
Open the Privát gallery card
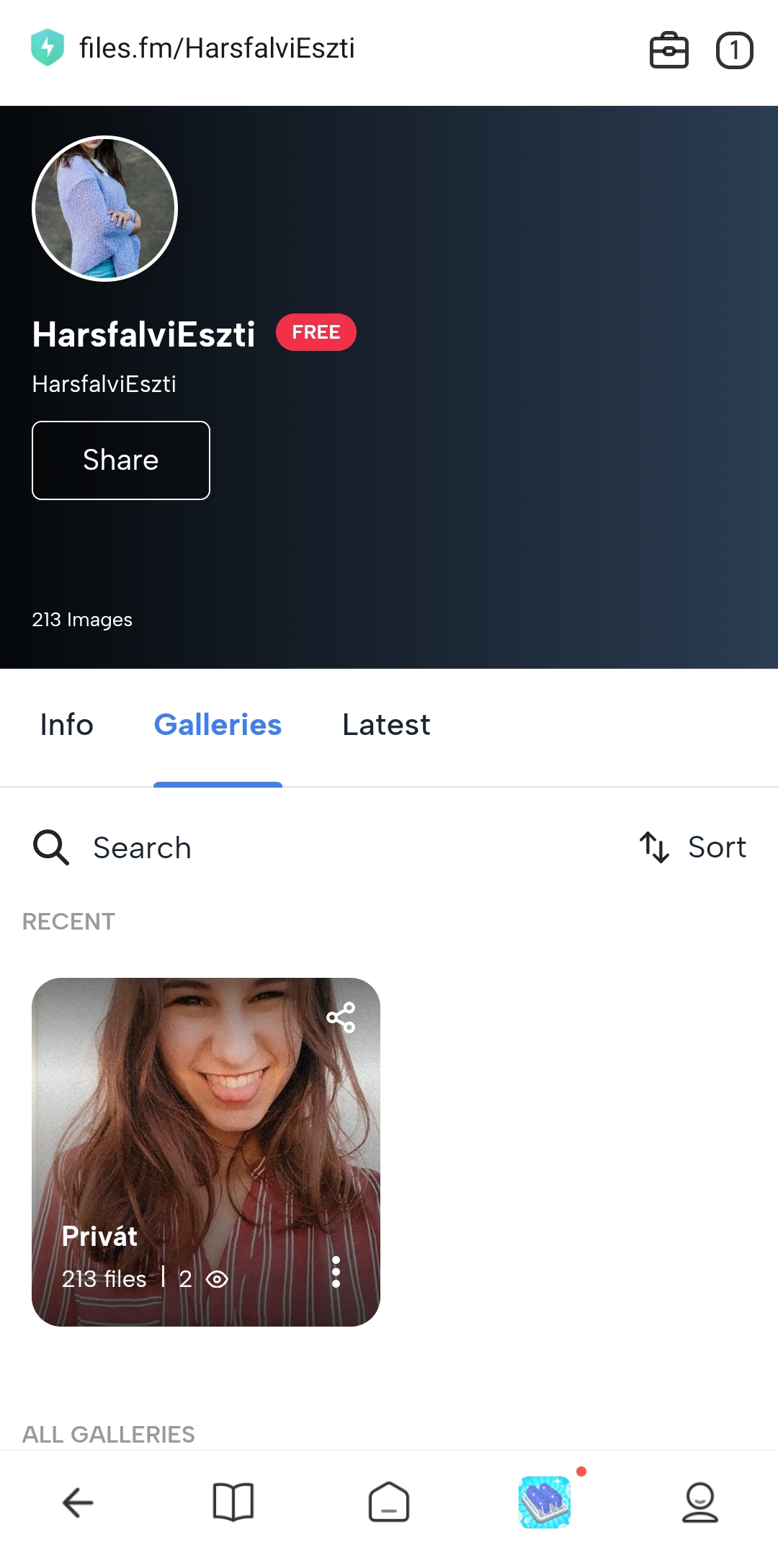click(206, 1151)
